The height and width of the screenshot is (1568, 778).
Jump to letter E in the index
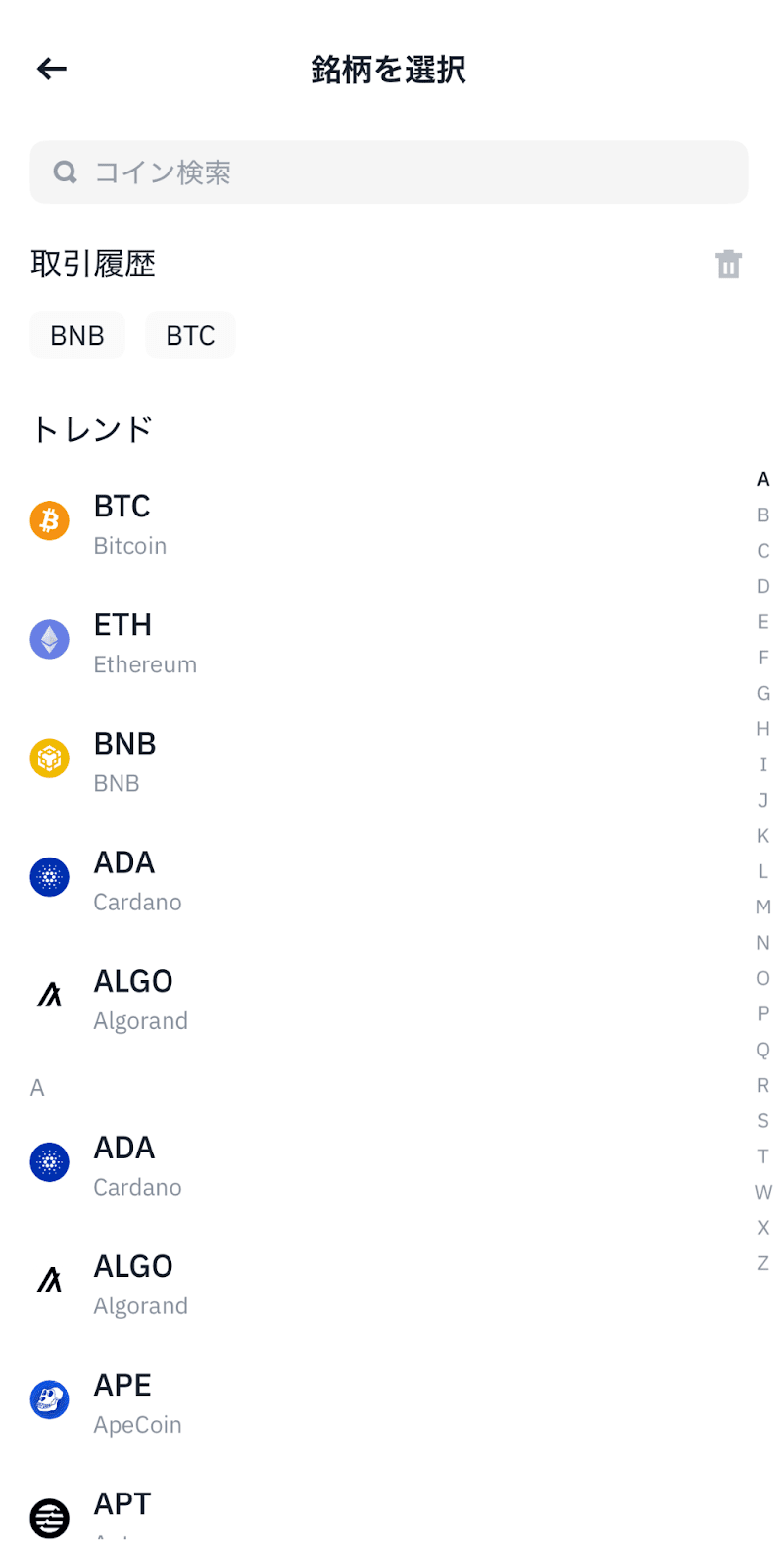coord(763,622)
